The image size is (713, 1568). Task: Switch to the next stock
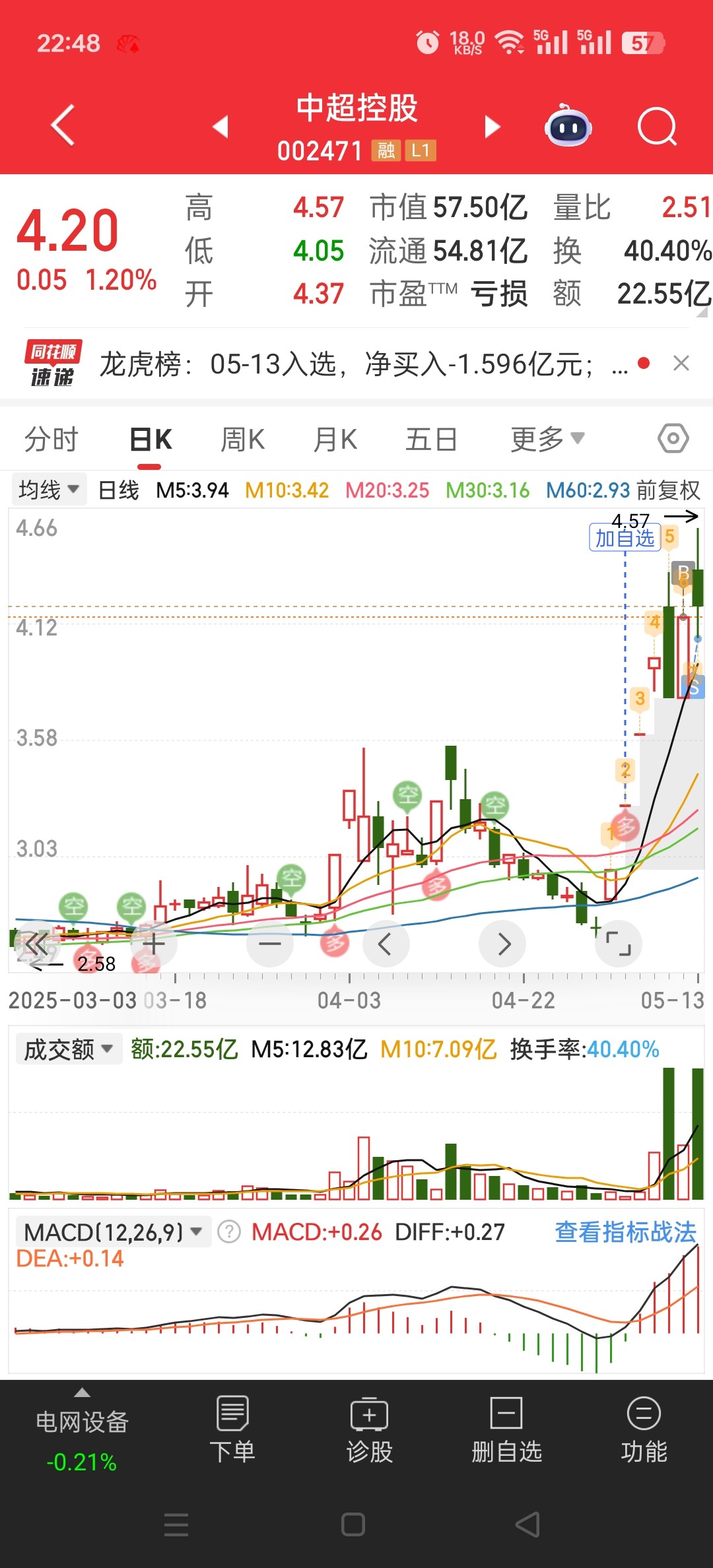coord(492,126)
